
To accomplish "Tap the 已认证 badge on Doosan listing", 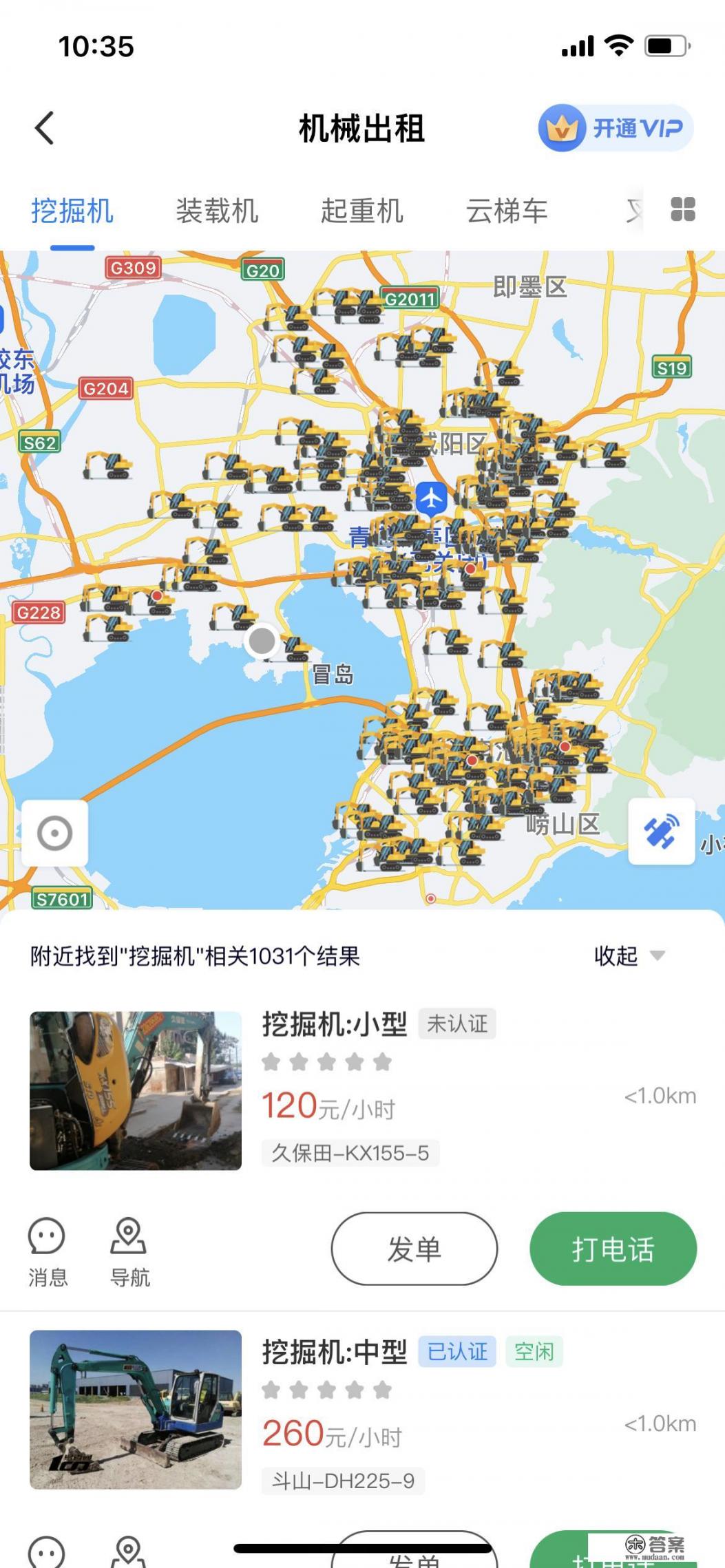I will click(x=457, y=1351).
